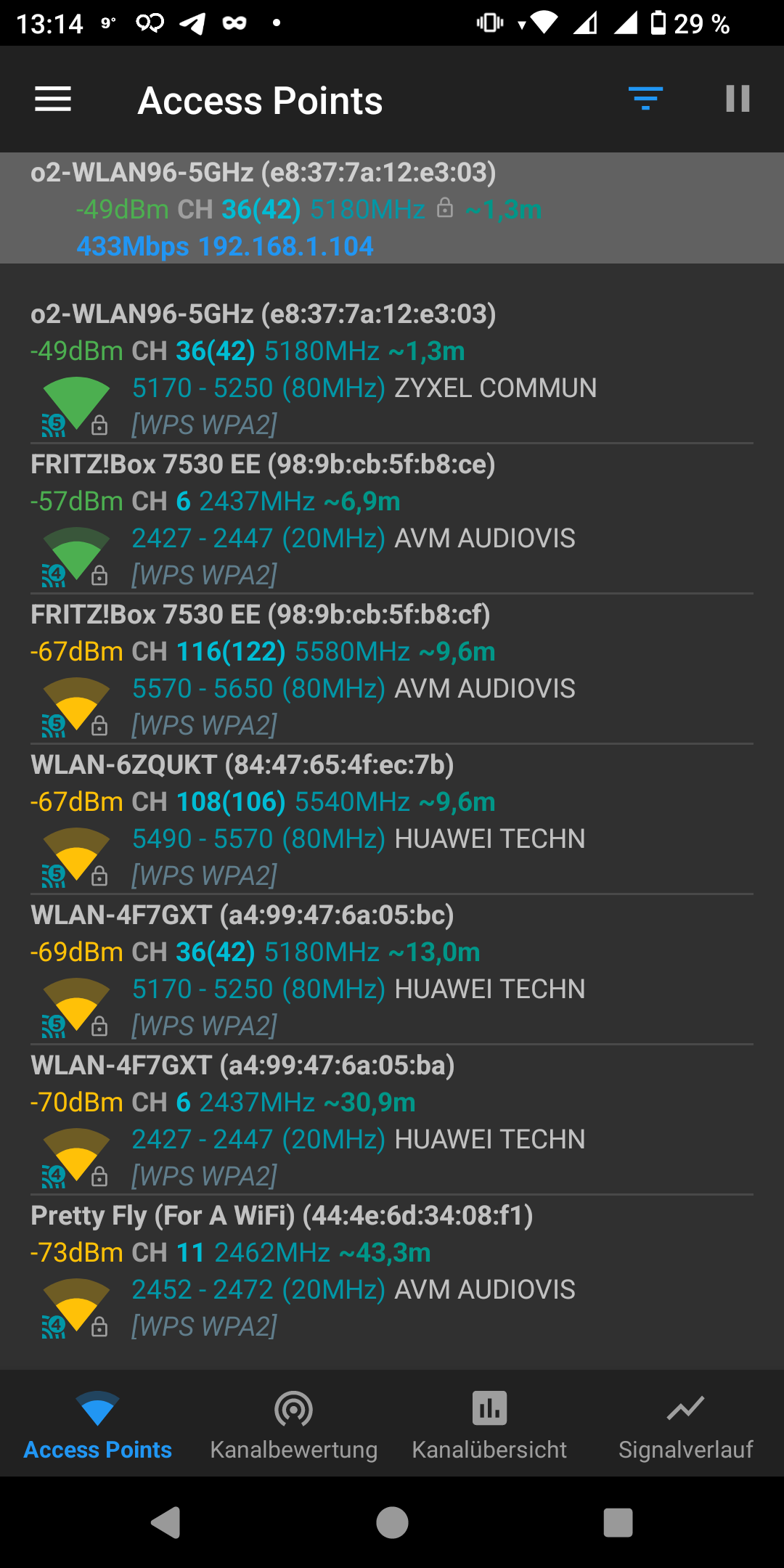Open WLAN-4F7GXT entry at 2437MHz
The height and width of the screenshot is (1568, 784).
click(x=392, y=1120)
